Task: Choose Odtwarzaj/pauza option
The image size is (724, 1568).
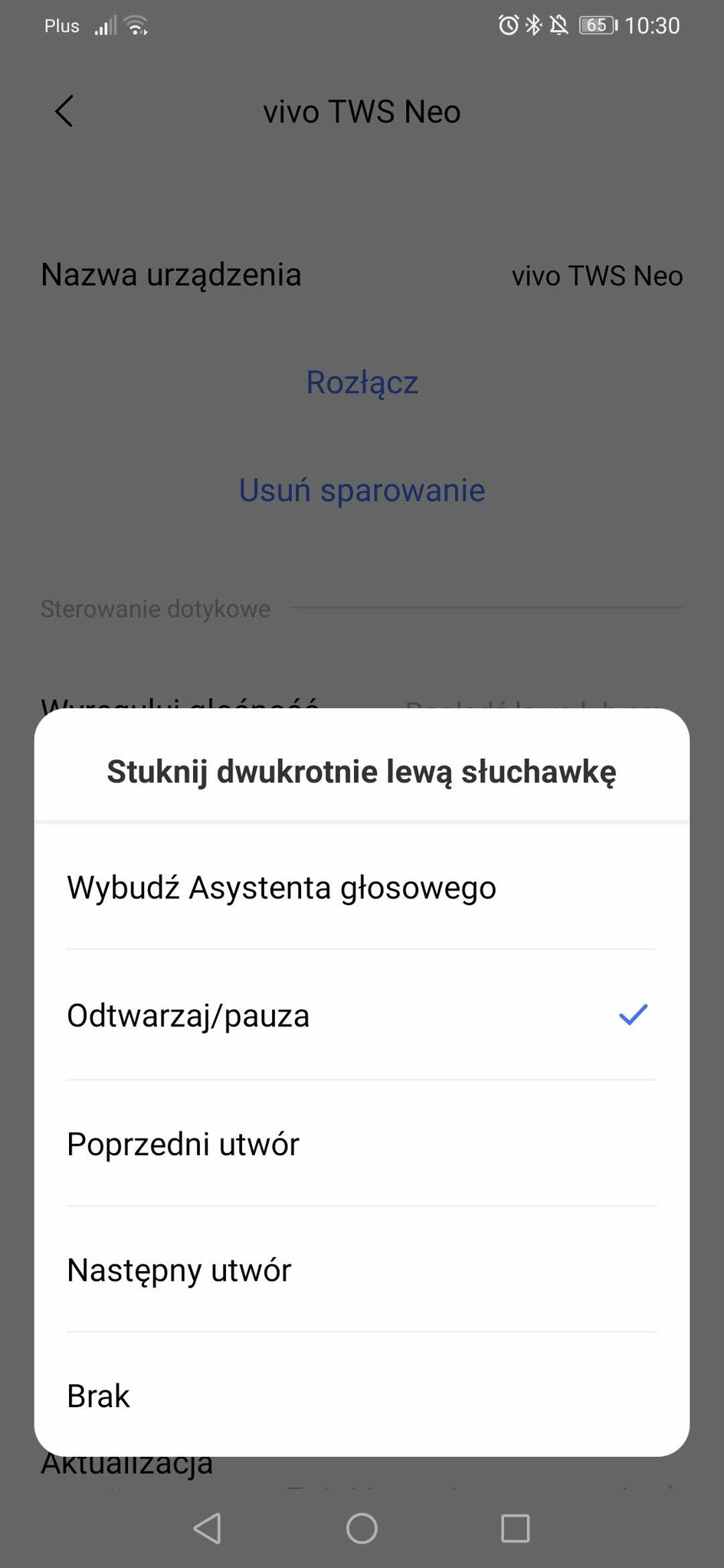Action: coord(362,1015)
